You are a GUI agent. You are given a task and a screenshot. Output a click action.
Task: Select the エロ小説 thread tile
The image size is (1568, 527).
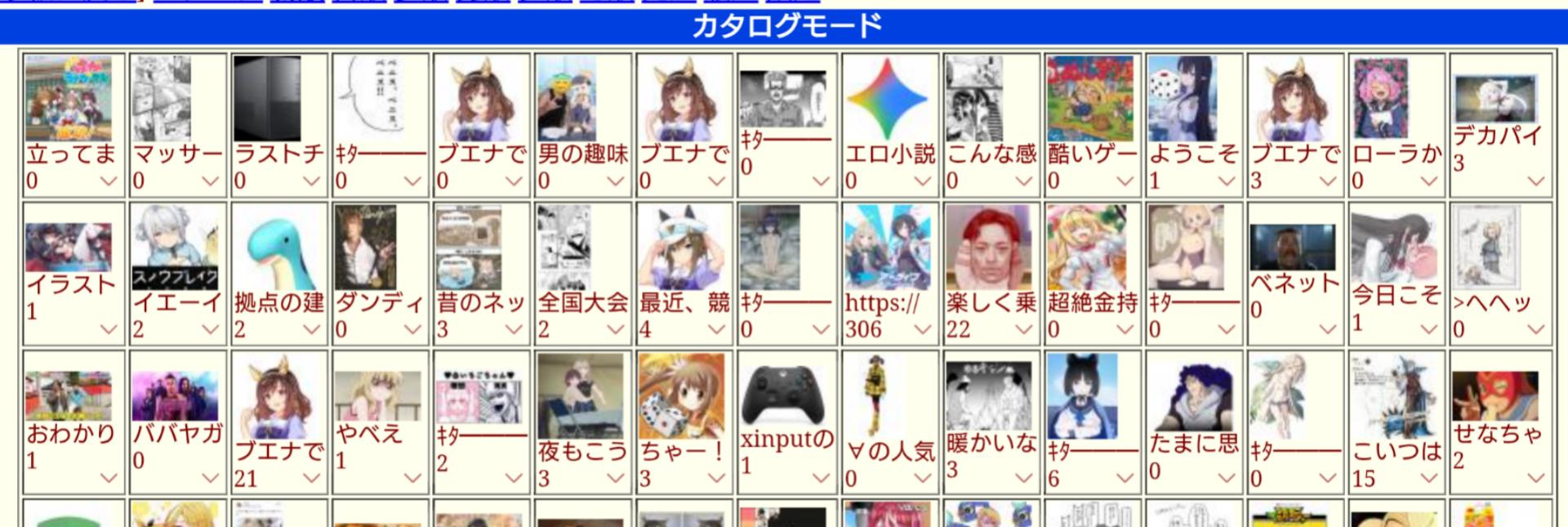pyautogui.click(x=888, y=99)
